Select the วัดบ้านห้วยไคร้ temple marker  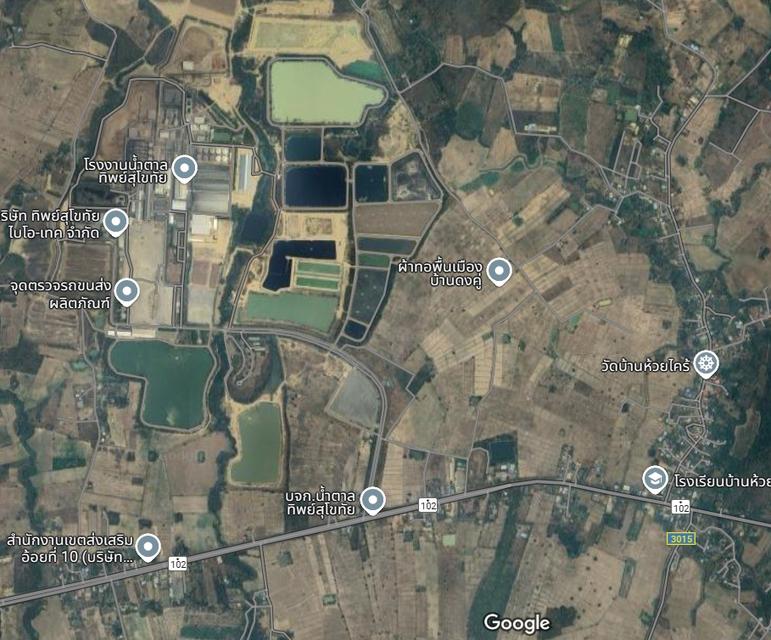tap(707, 363)
